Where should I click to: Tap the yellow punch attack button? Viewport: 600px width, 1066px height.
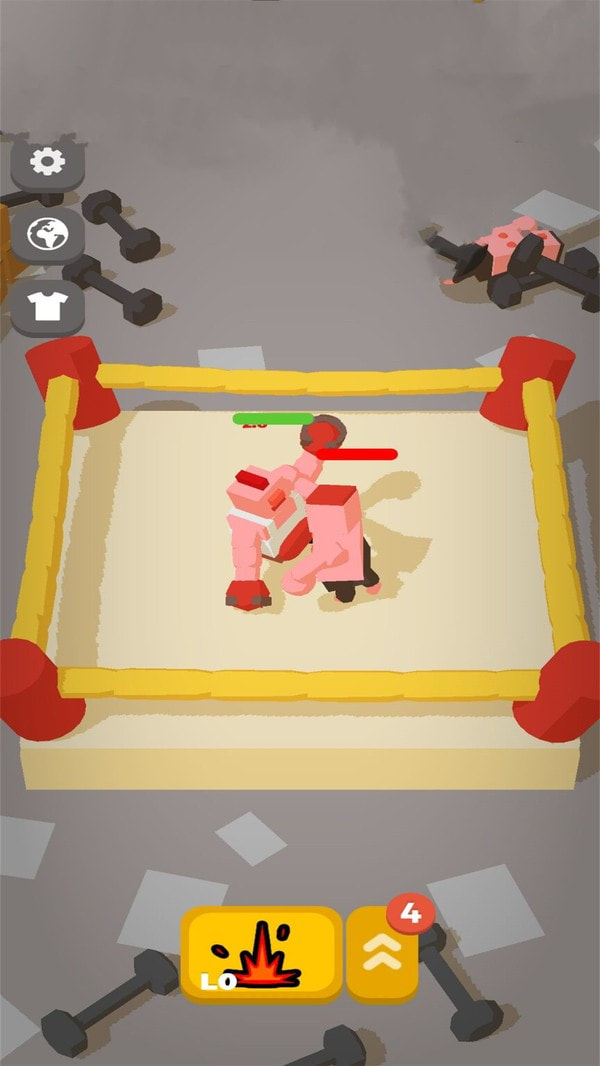pos(261,955)
